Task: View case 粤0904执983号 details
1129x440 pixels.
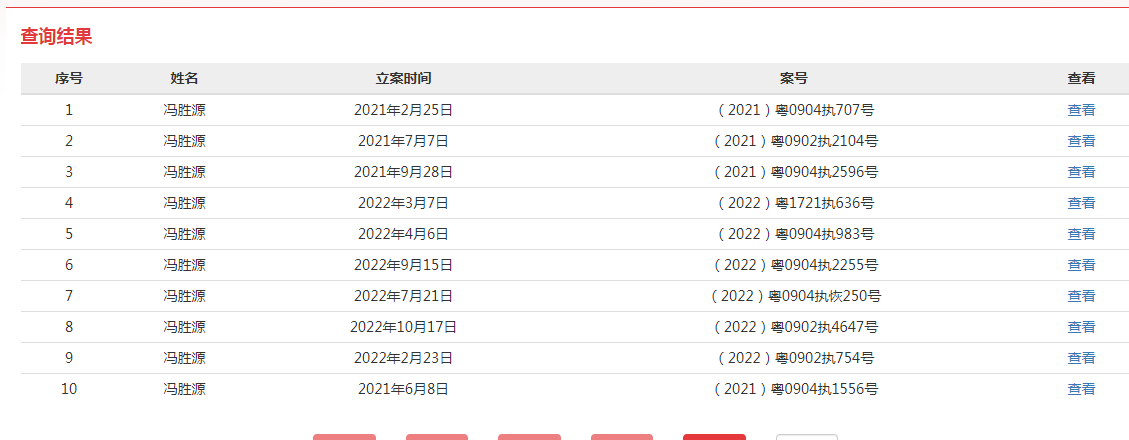Action: point(1080,234)
